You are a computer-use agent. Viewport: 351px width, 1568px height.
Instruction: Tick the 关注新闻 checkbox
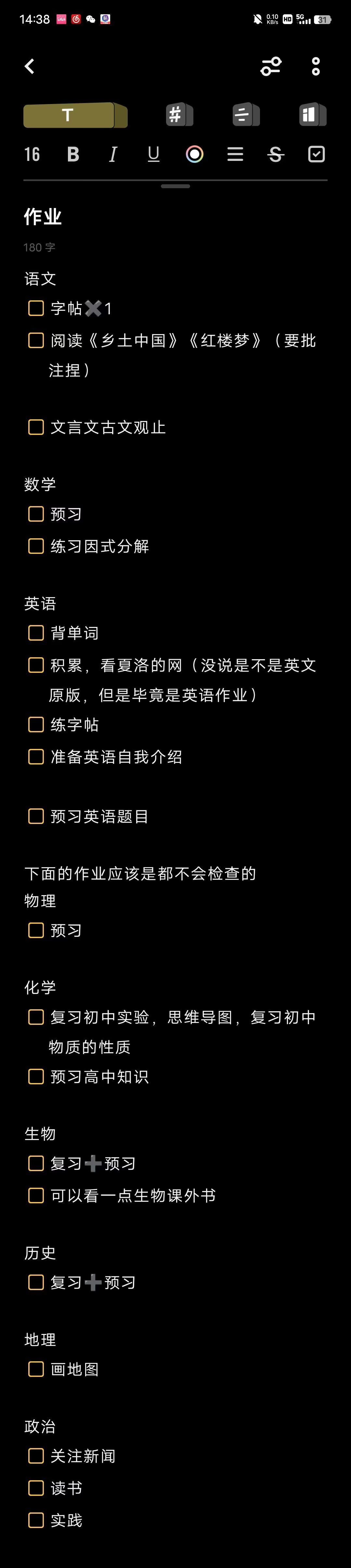(36, 1456)
